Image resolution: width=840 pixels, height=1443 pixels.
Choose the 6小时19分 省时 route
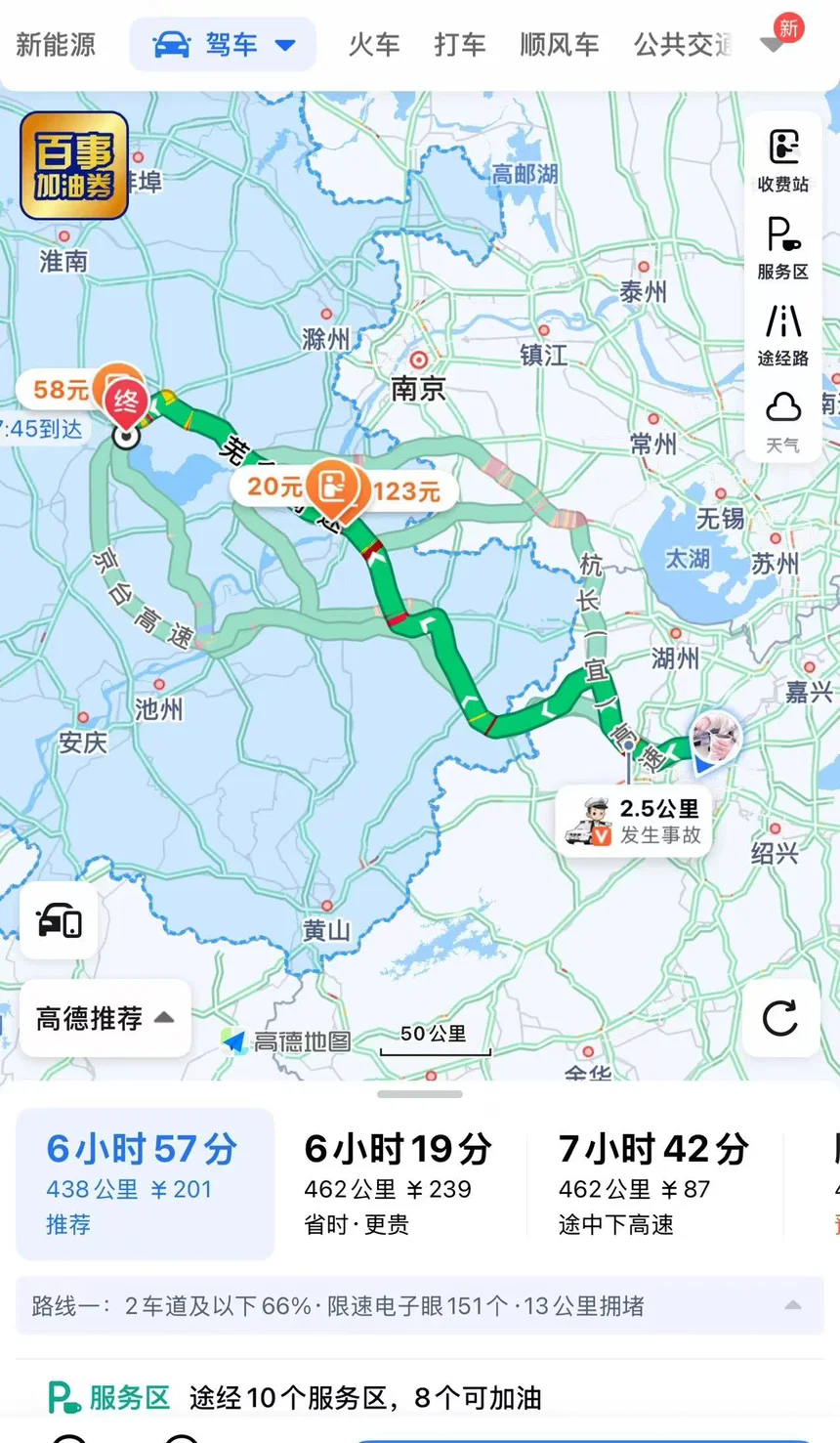(x=399, y=1183)
